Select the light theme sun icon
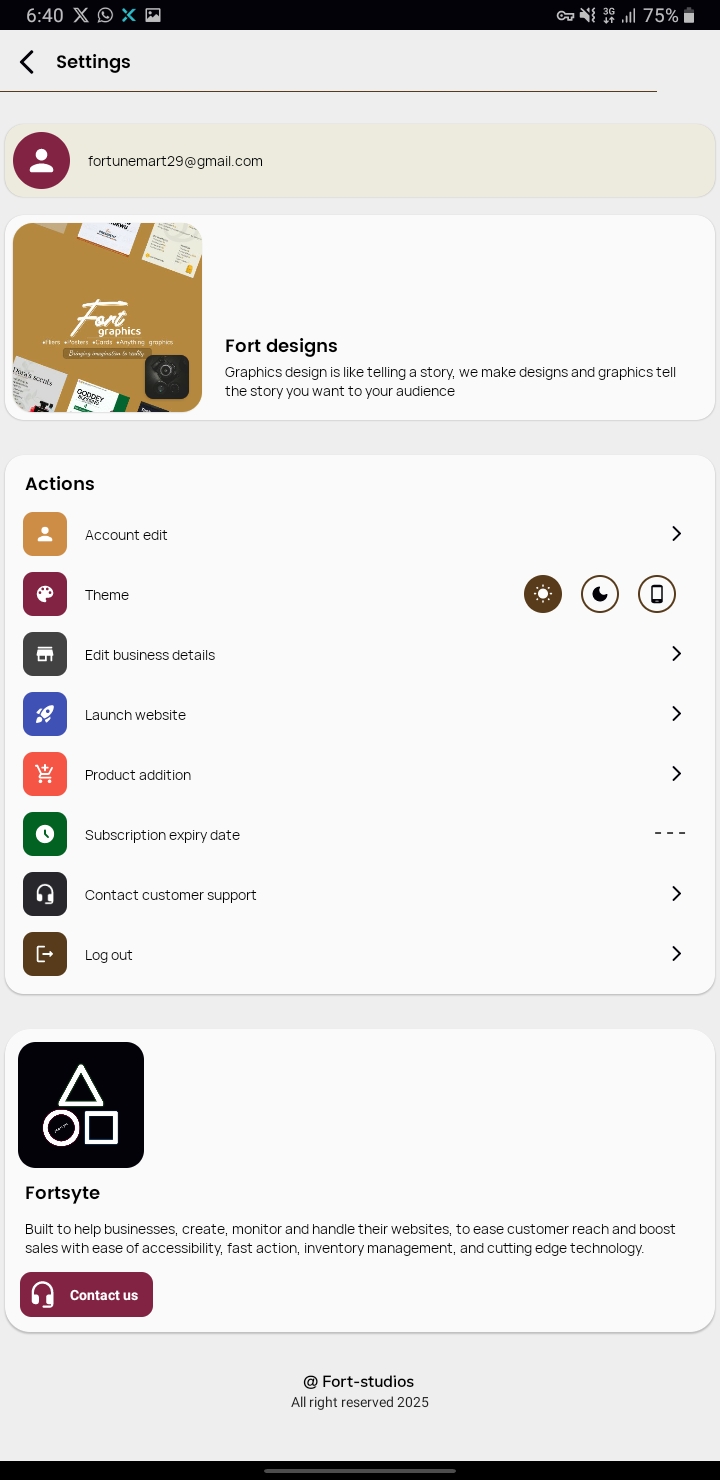The image size is (720, 1480). click(543, 595)
